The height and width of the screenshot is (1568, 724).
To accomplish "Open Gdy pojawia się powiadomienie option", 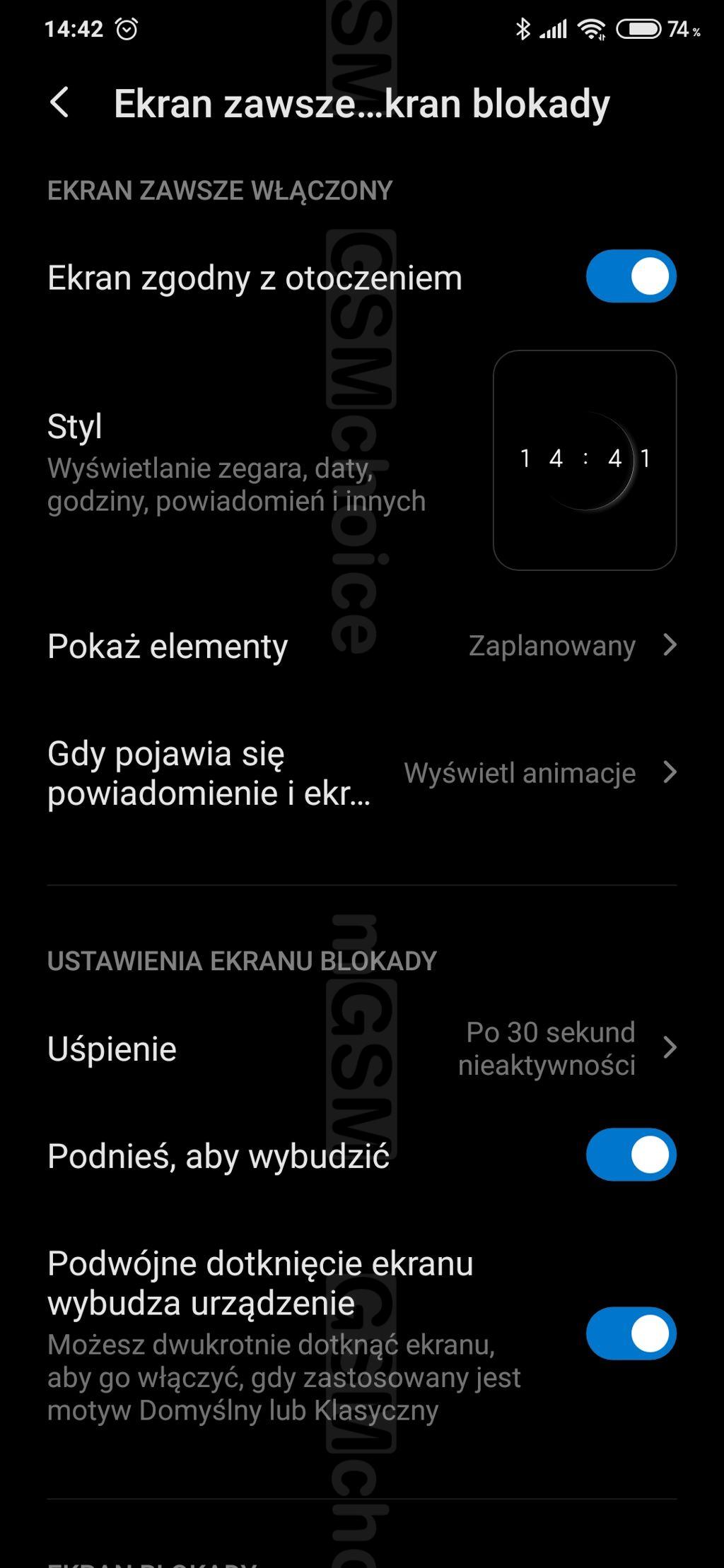I will click(x=362, y=773).
